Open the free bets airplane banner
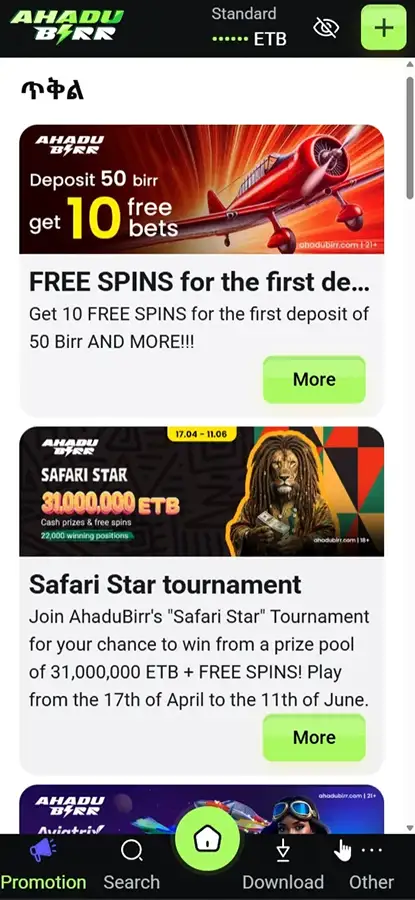The width and height of the screenshot is (415, 900). pos(201,189)
